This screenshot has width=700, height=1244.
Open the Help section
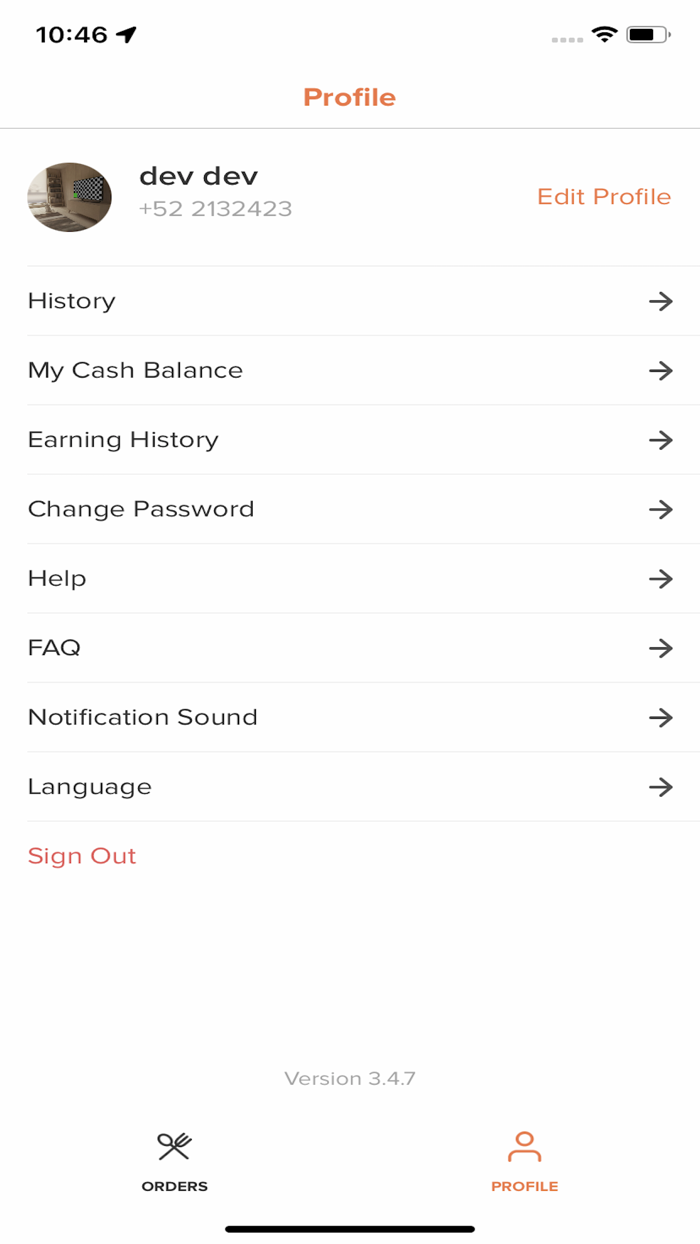pos(349,579)
